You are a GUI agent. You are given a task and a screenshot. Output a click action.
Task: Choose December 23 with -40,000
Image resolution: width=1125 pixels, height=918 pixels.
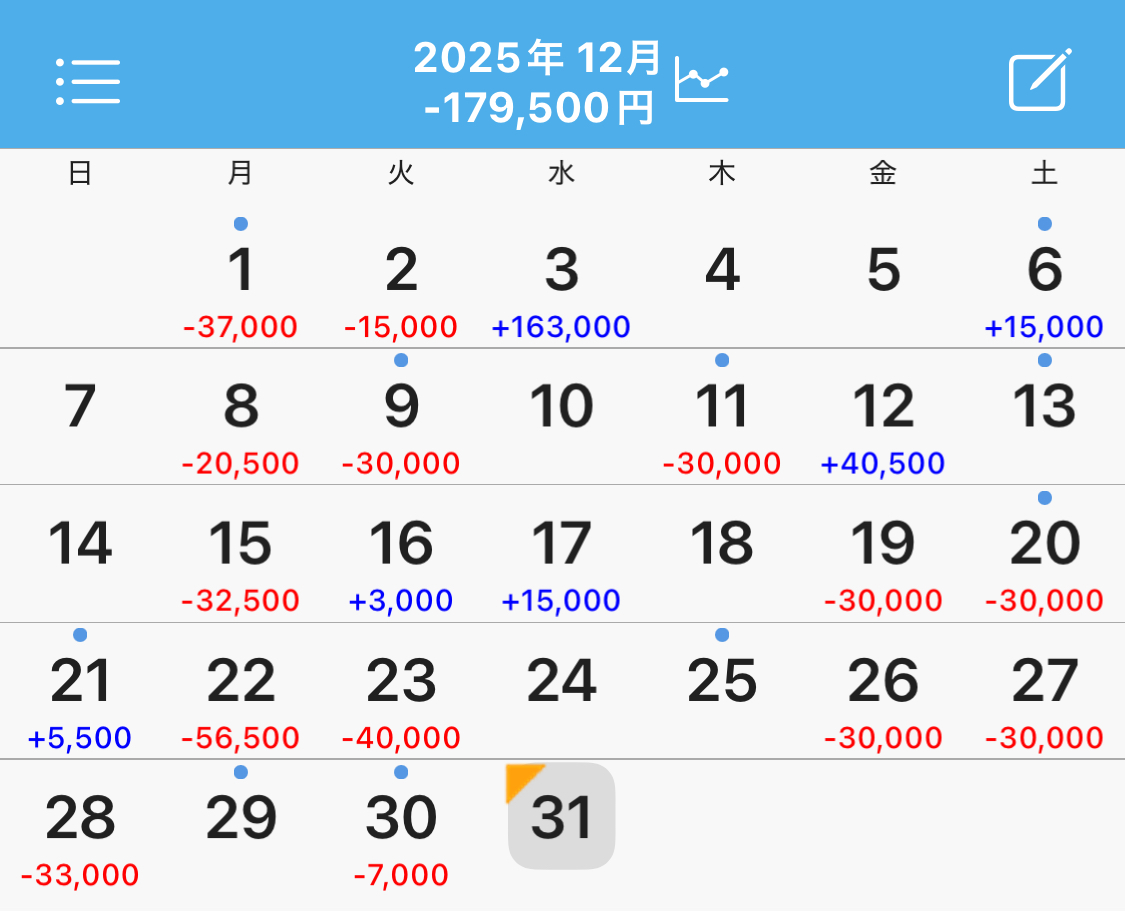point(401,692)
